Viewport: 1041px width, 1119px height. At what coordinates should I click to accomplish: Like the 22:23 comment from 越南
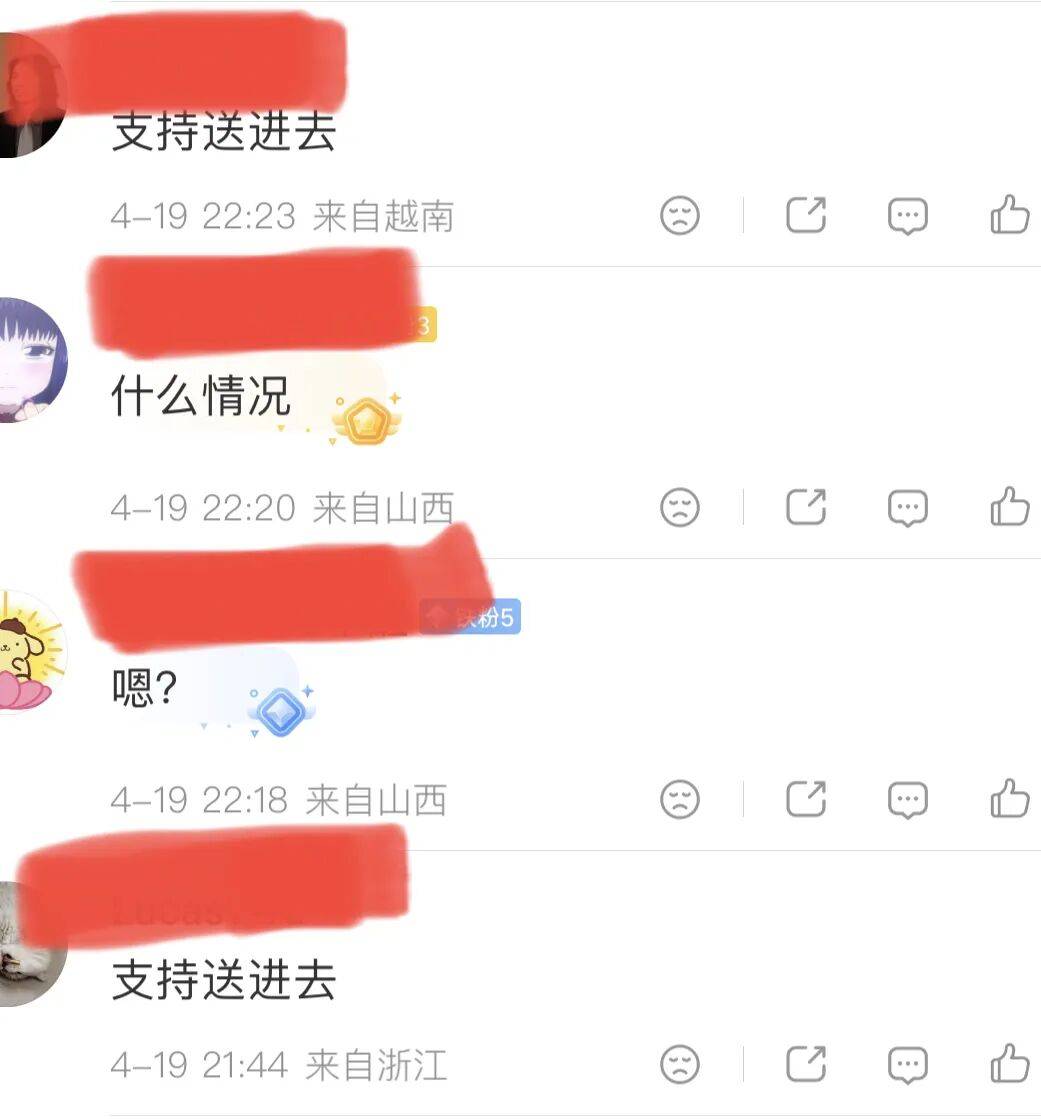[1009, 215]
